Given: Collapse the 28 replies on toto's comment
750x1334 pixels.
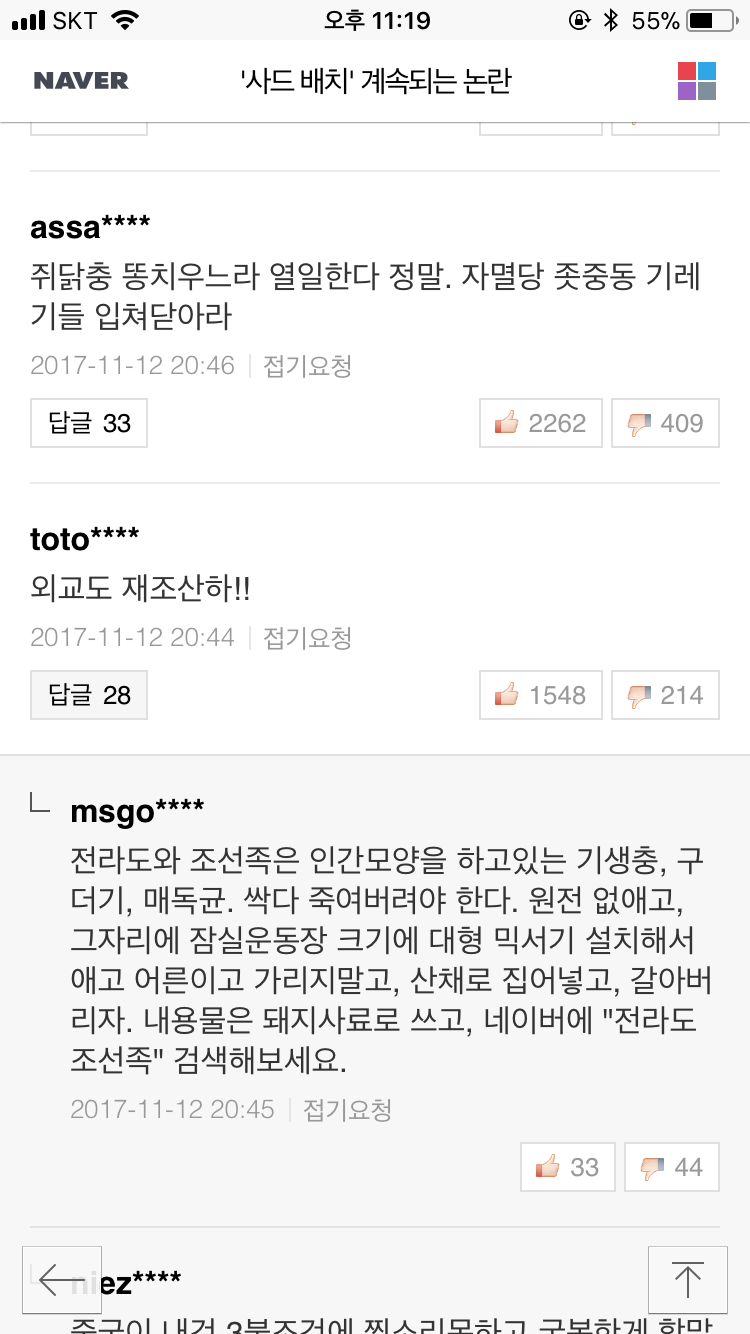Looking at the screenshot, I should coord(89,695).
